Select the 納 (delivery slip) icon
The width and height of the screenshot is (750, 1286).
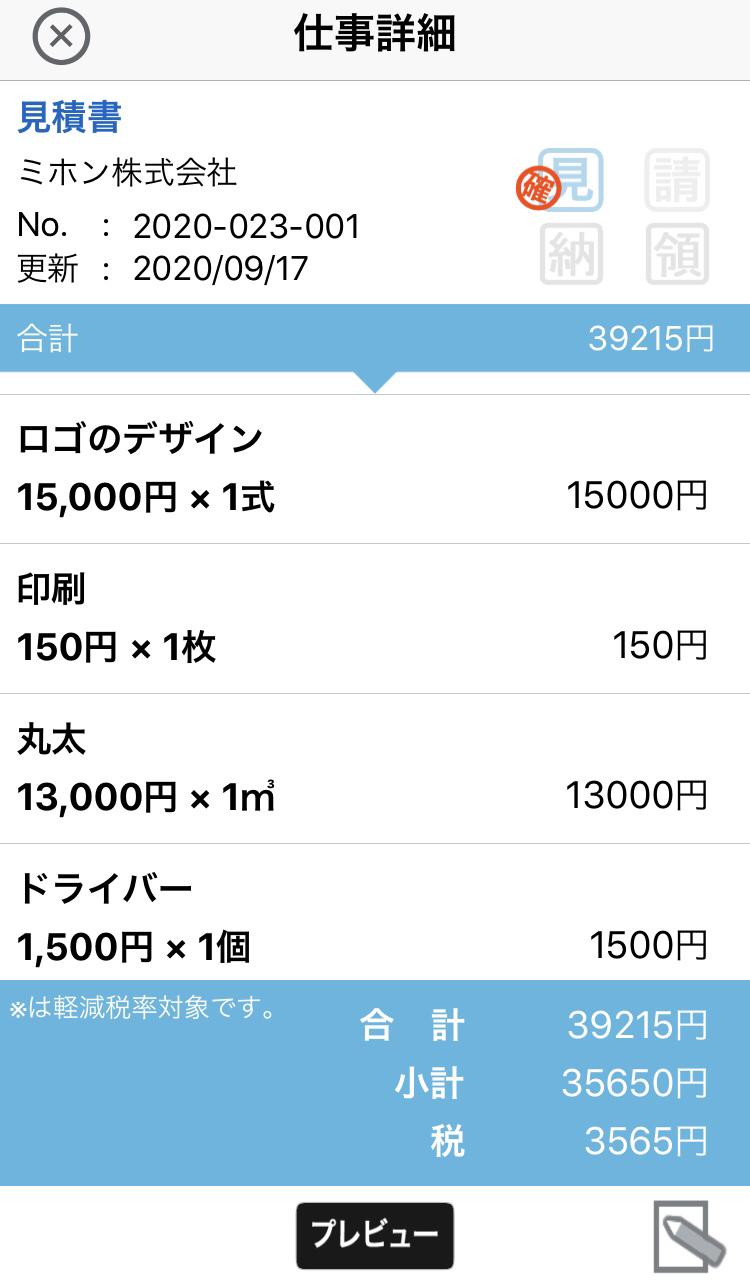click(571, 254)
